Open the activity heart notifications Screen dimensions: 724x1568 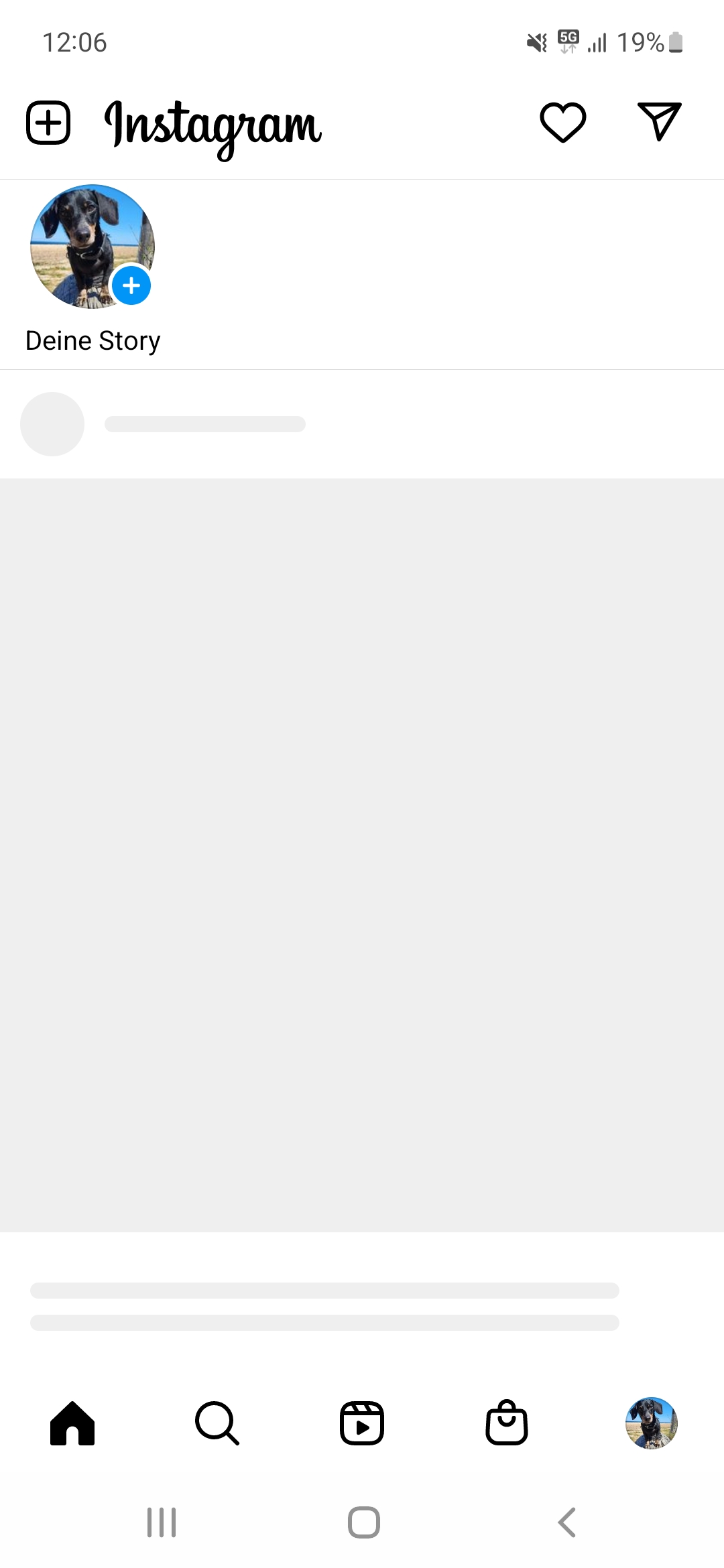(x=563, y=123)
